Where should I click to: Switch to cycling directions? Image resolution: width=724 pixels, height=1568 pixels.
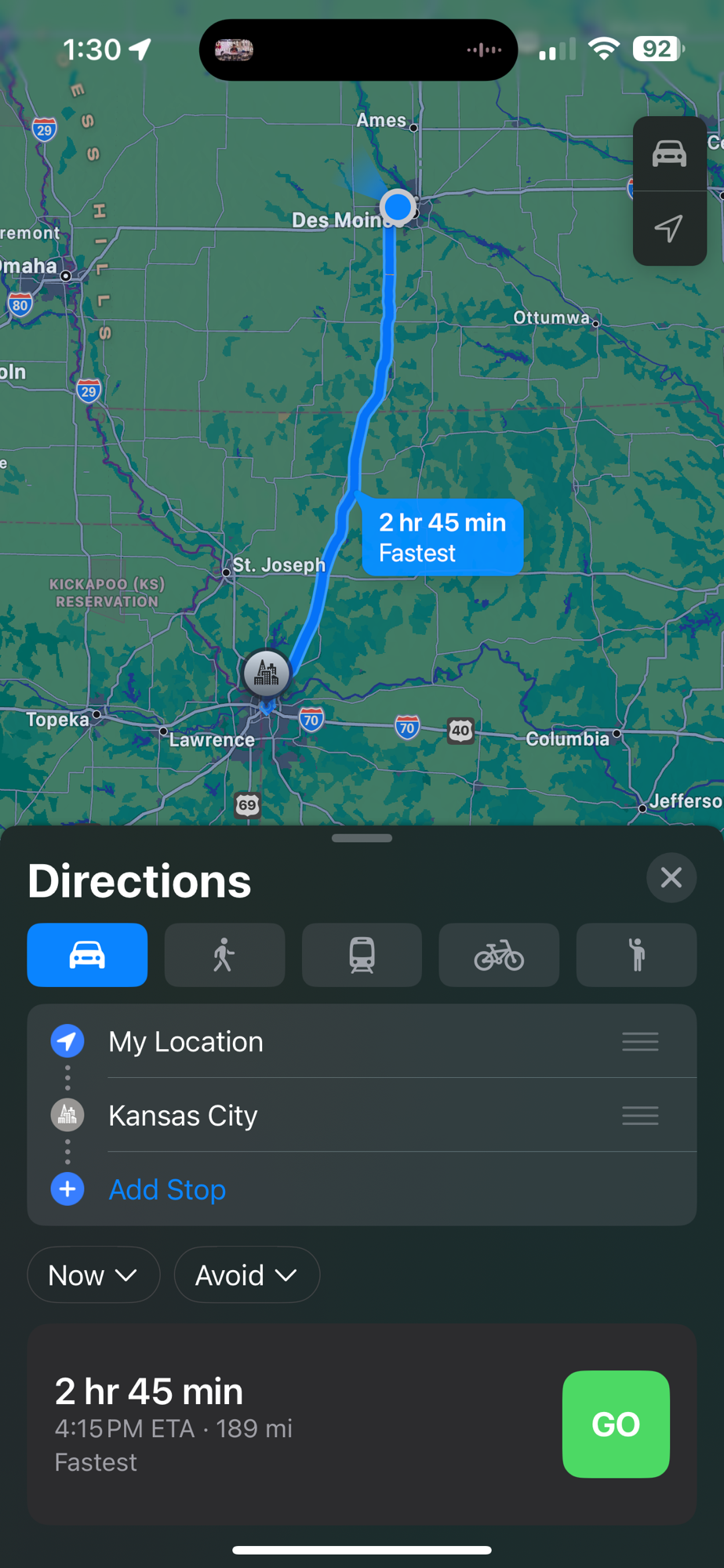pyautogui.click(x=499, y=955)
